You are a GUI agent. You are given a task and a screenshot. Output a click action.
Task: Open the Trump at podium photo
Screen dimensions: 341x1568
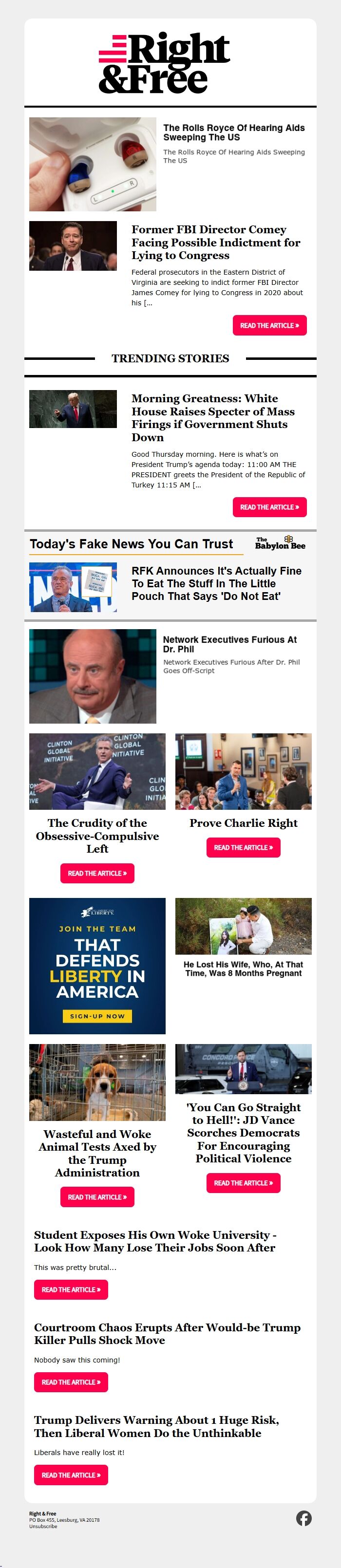73,409
